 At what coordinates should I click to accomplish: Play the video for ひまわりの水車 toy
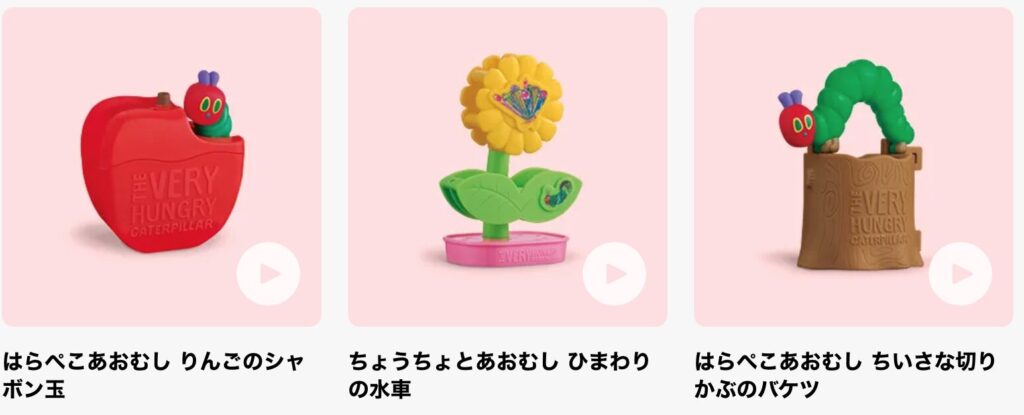(614, 273)
